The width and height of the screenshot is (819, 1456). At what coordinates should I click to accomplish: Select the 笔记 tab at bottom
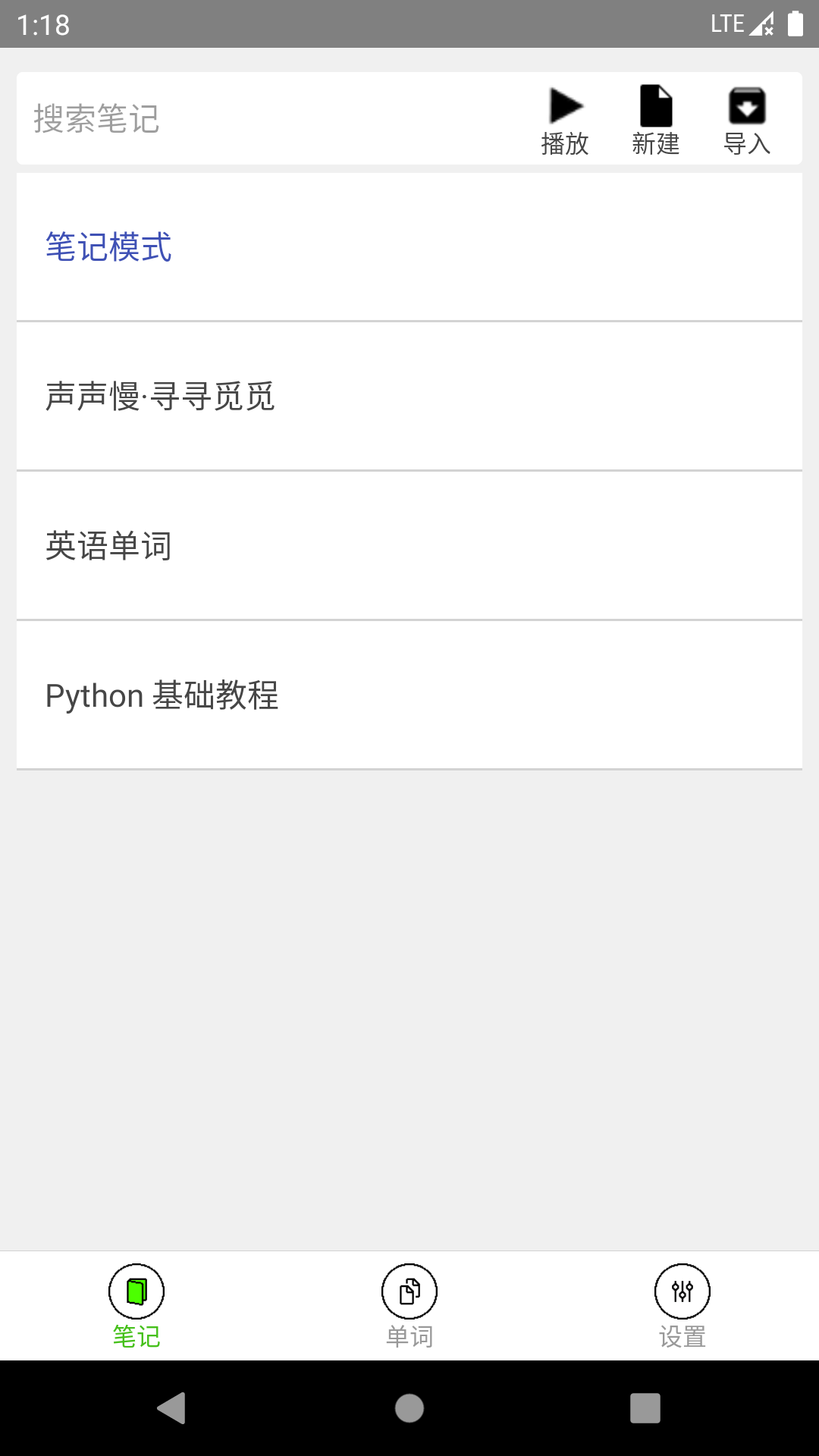[x=136, y=1308]
